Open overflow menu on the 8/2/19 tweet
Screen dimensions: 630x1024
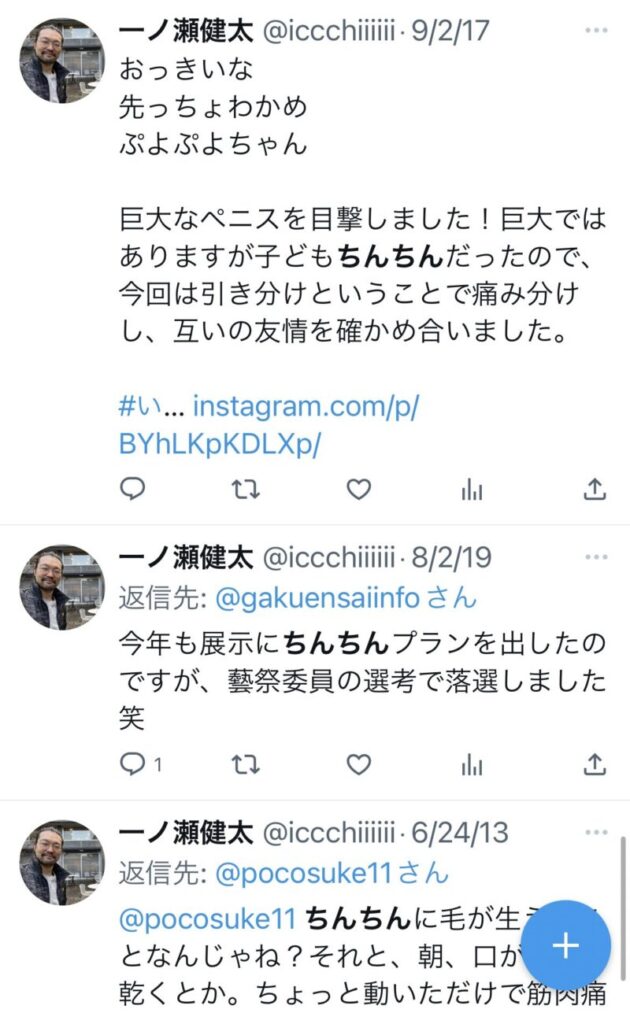tap(596, 558)
